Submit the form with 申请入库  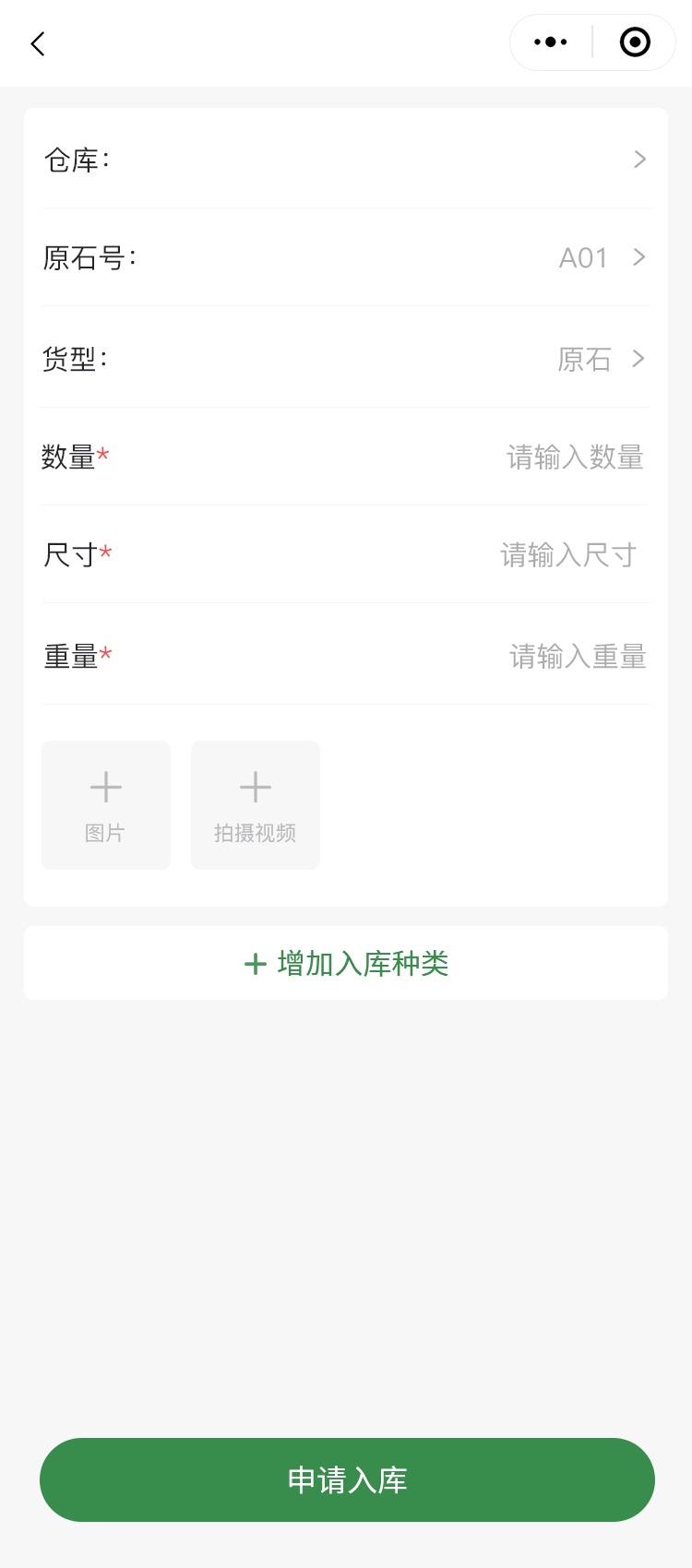point(347,1479)
